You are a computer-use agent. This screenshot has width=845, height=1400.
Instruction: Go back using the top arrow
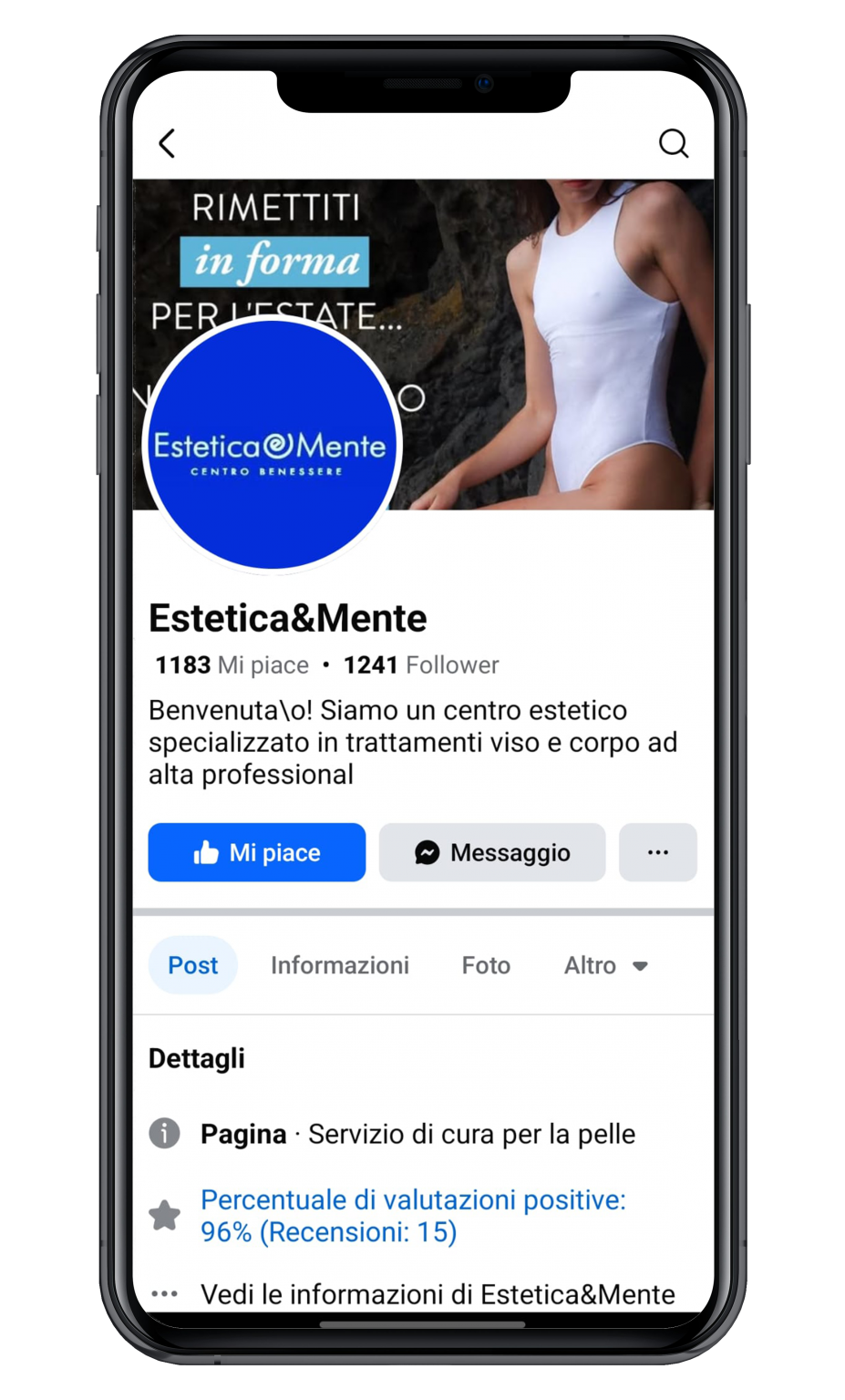click(167, 143)
